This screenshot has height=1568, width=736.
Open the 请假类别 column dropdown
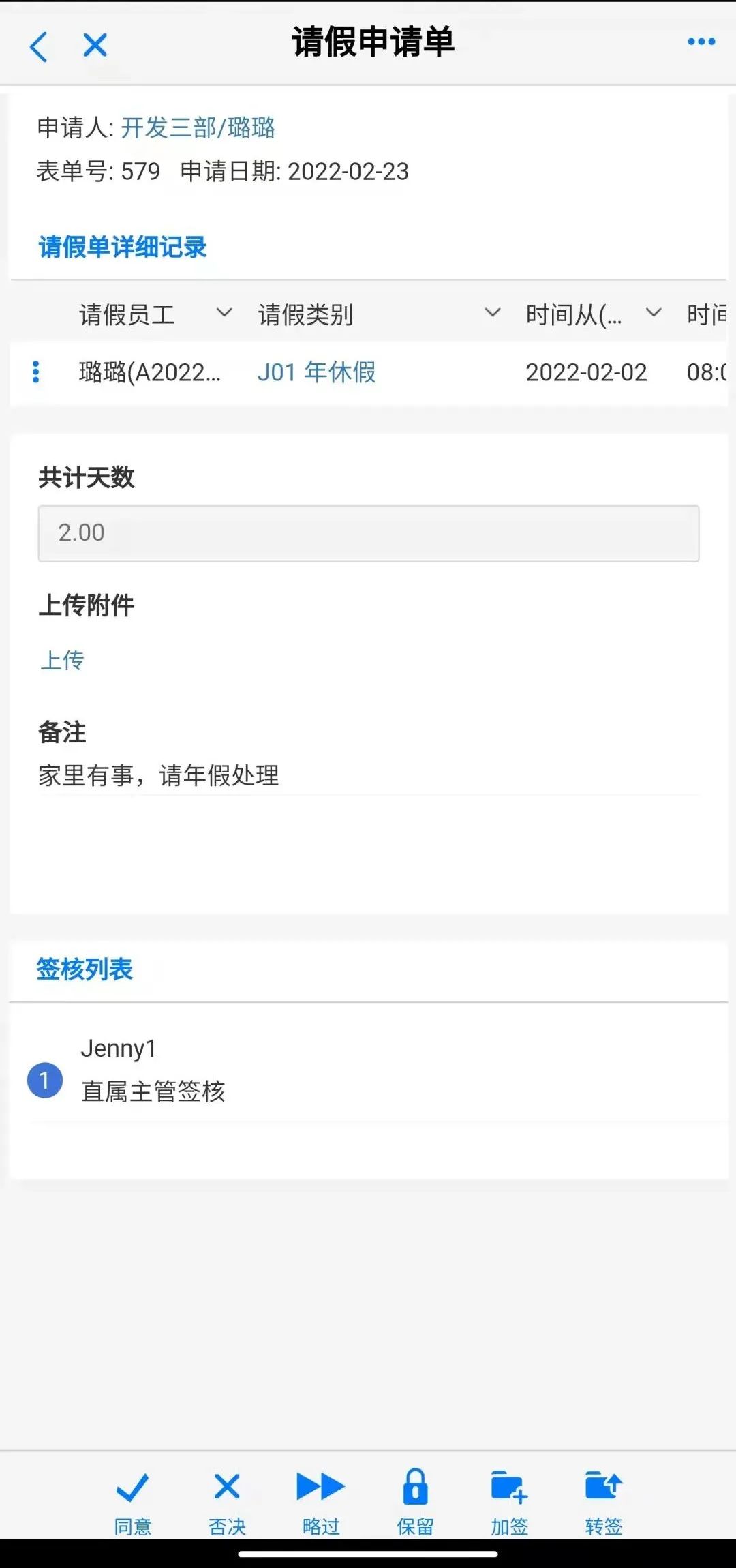[492, 315]
